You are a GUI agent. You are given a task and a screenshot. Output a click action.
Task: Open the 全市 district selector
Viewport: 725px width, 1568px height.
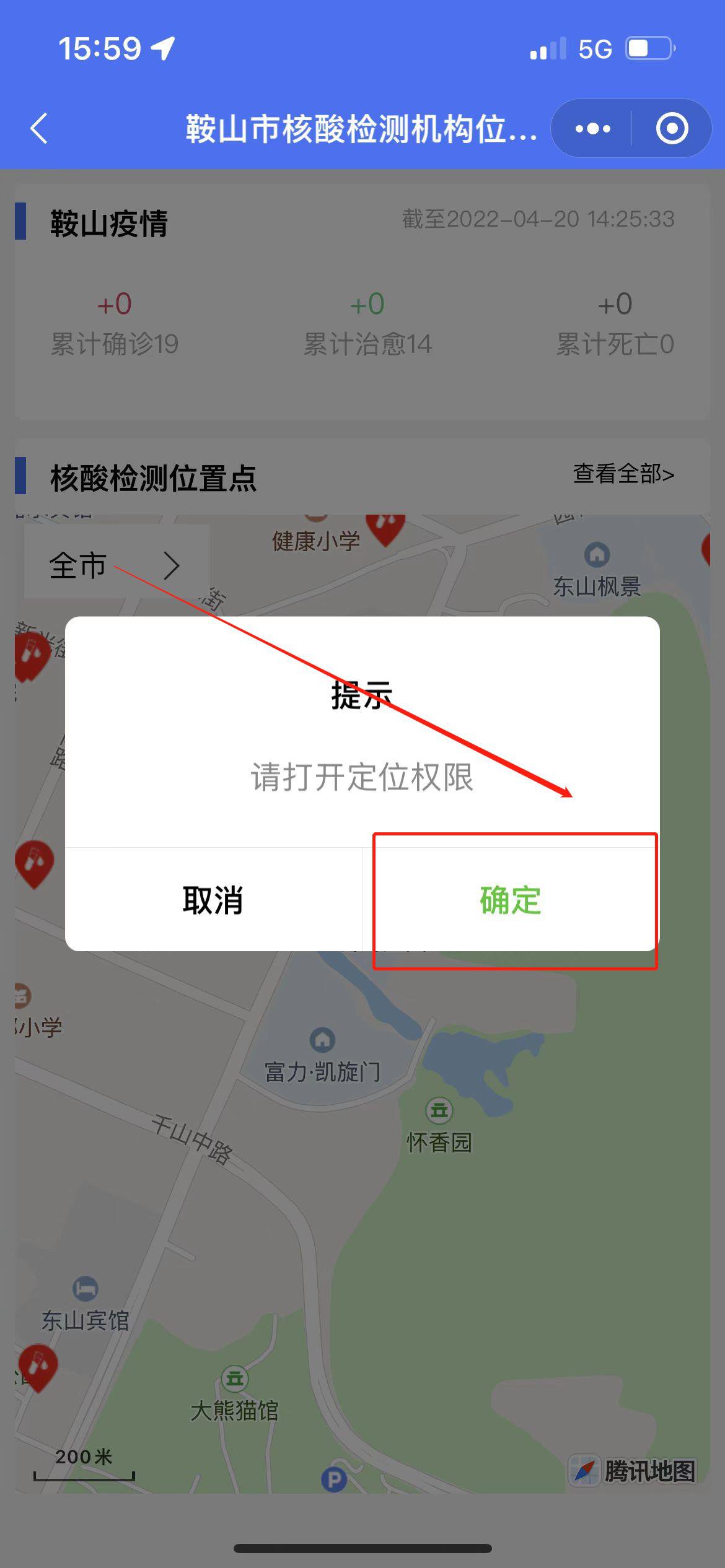[x=115, y=565]
